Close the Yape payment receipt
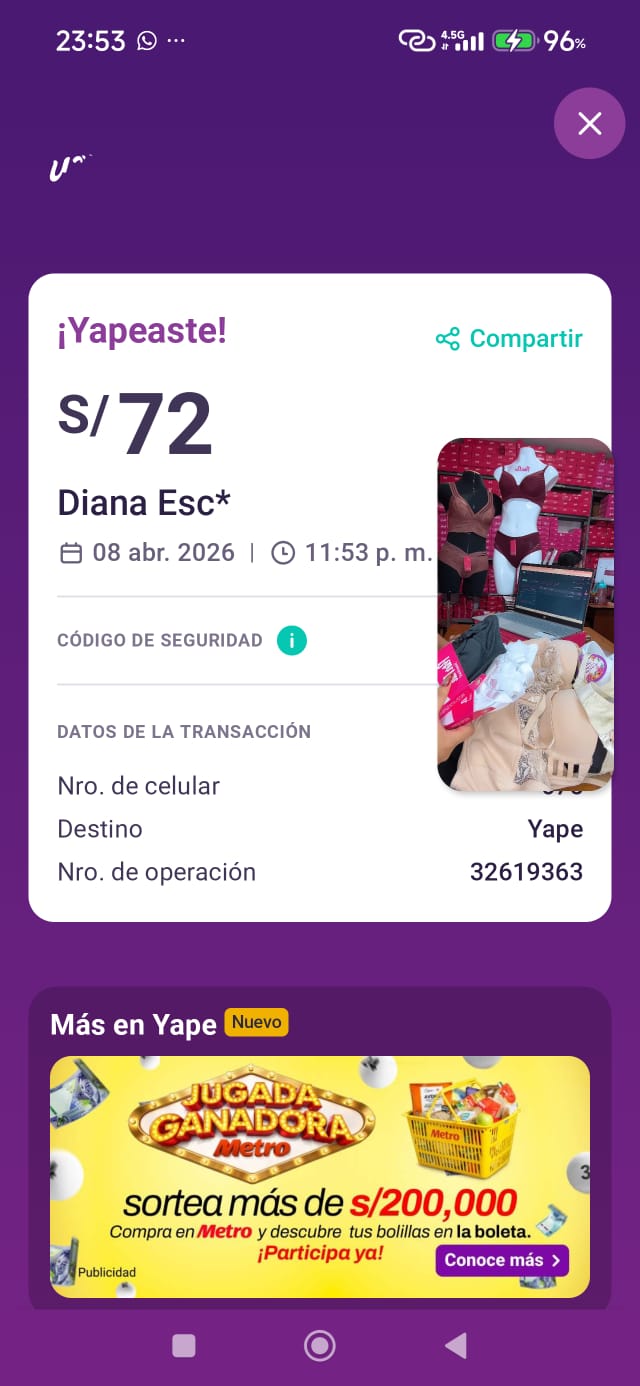The width and height of the screenshot is (640, 1386). click(x=590, y=124)
